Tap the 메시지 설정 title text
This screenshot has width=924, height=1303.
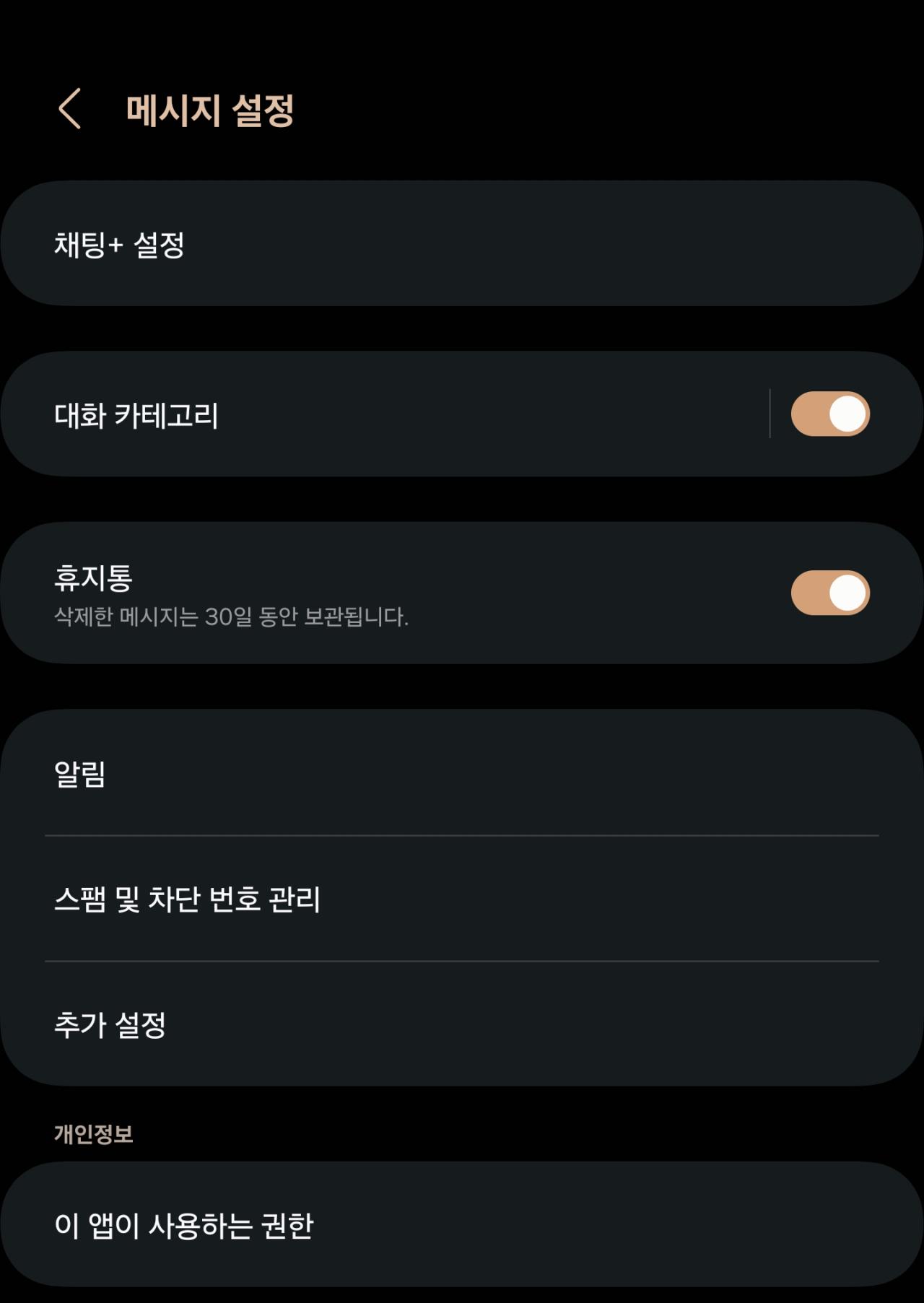click(x=212, y=110)
